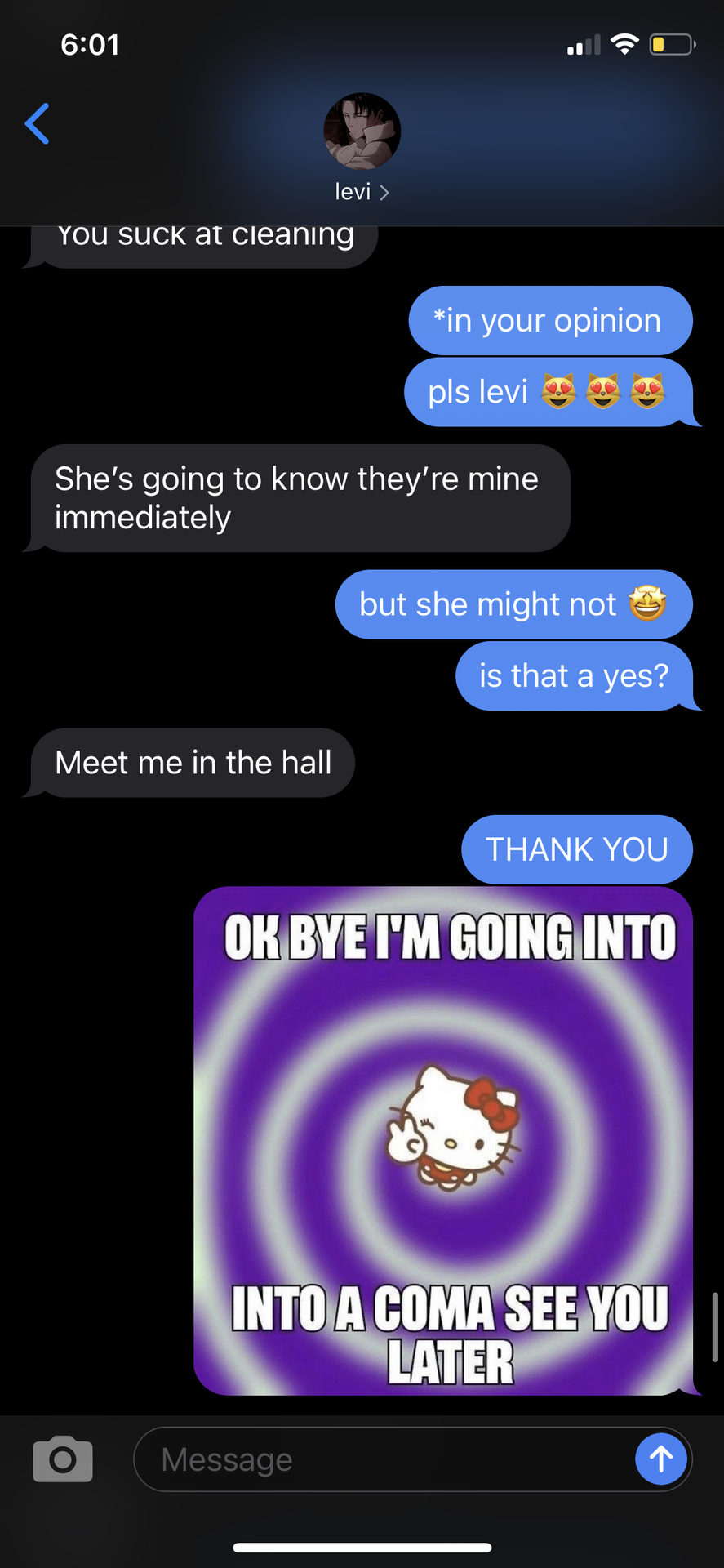Open the Hello Kitty coma meme image
The height and width of the screenshot is (1568, 724).
(443, 1141)
